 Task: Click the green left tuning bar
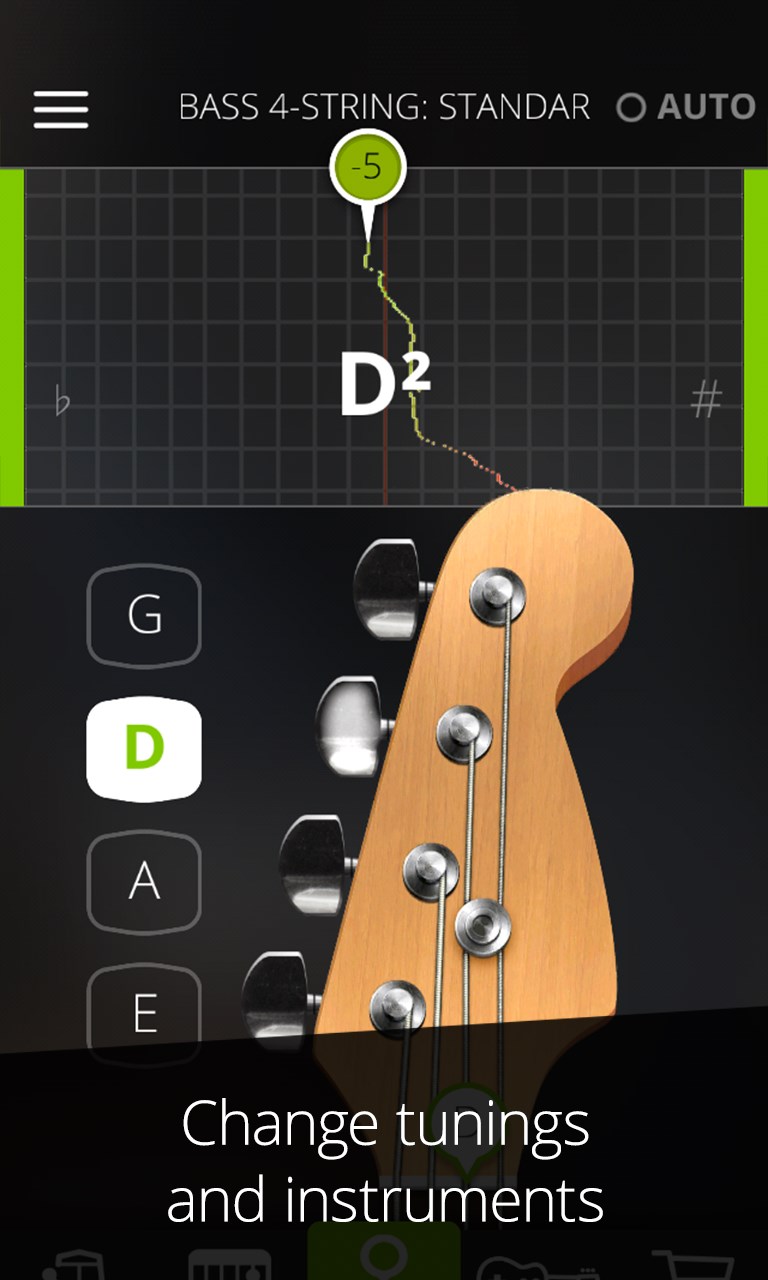[x=10, y=330]
